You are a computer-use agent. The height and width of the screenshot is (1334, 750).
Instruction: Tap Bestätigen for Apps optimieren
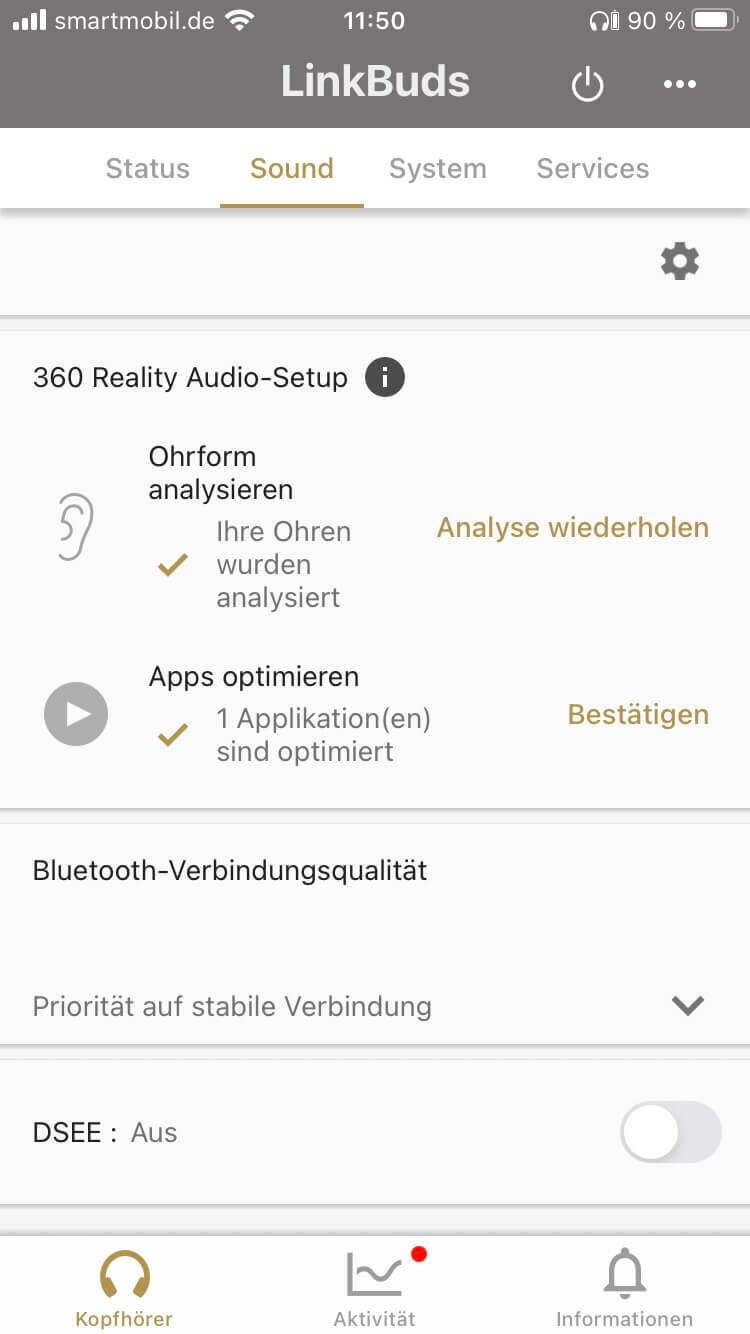click(x=638, y=715)
